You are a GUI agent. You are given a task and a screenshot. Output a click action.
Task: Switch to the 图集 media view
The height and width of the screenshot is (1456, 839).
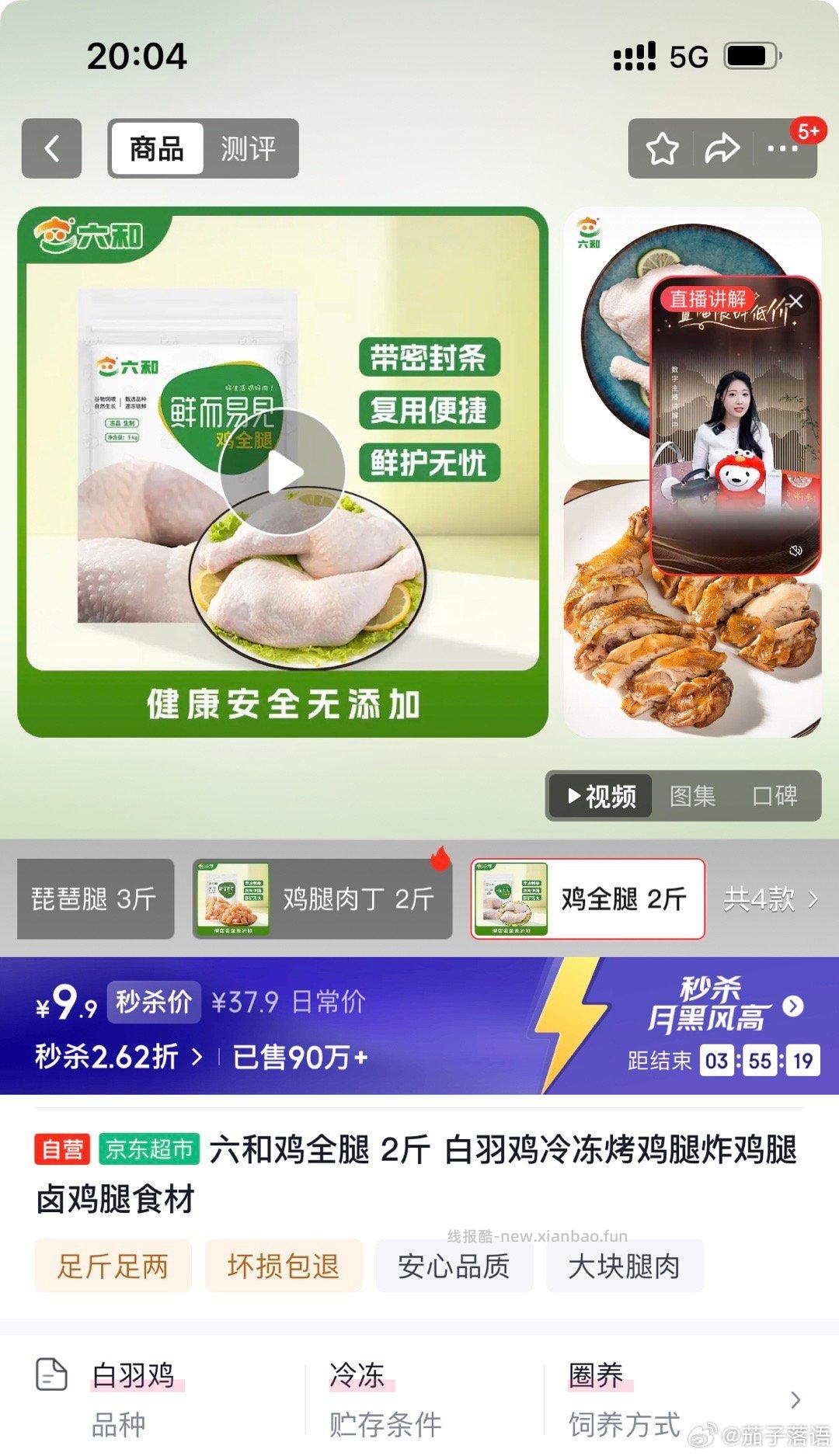click(695, 797)
